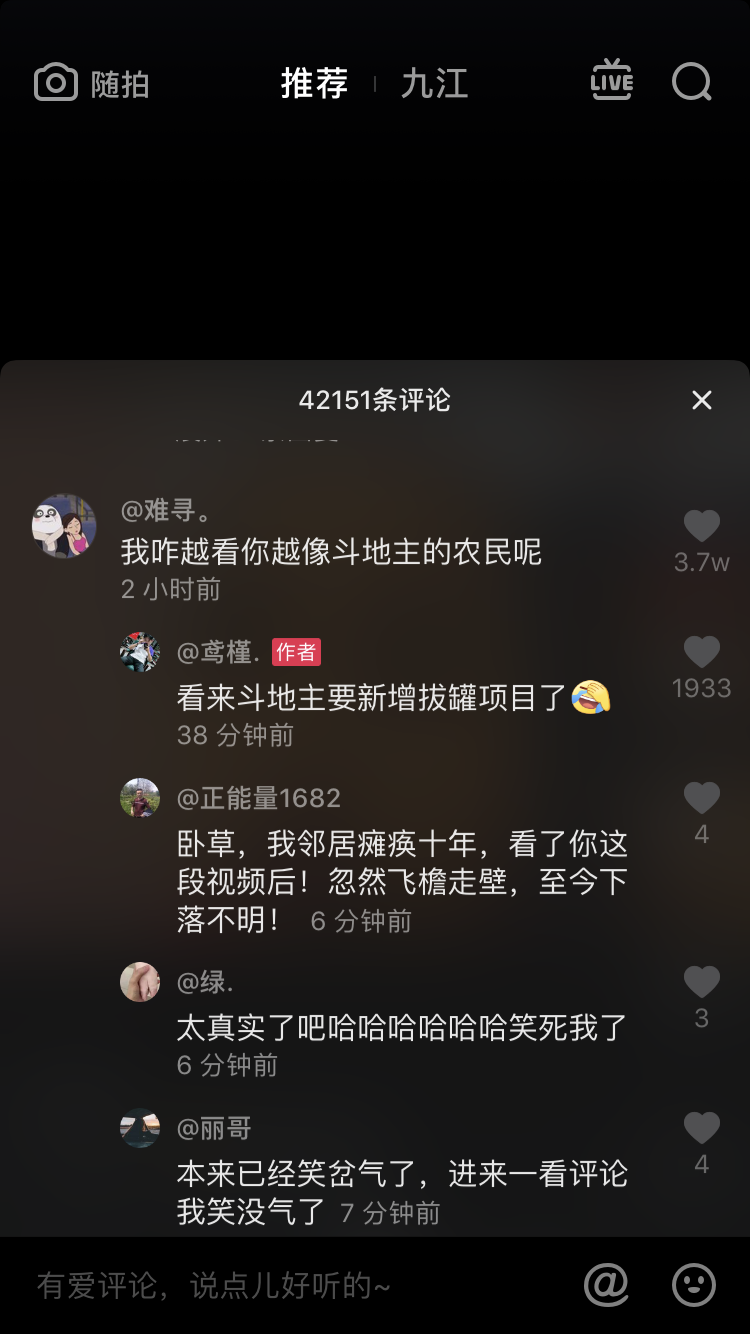Open the emoji picker
This screenshot has width=750, height=1334.
[x=693, y=1284]
